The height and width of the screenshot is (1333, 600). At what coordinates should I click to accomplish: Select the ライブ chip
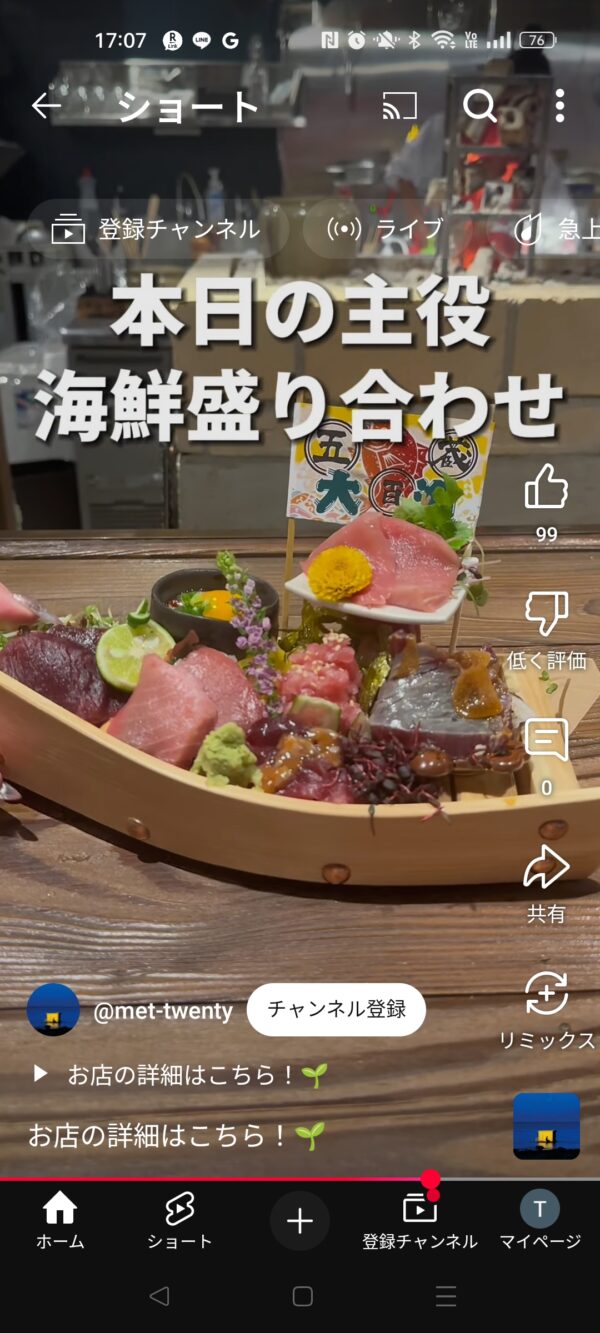(x=385, y=229)
